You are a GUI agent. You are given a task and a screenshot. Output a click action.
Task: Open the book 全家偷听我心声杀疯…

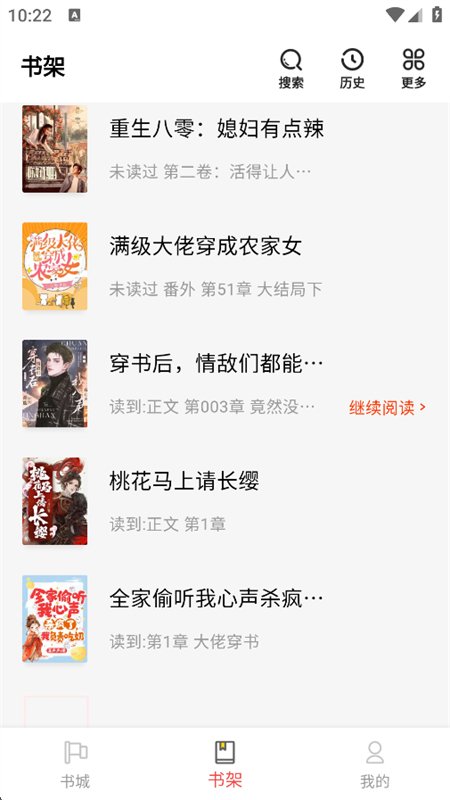click(x=224, y=619)
